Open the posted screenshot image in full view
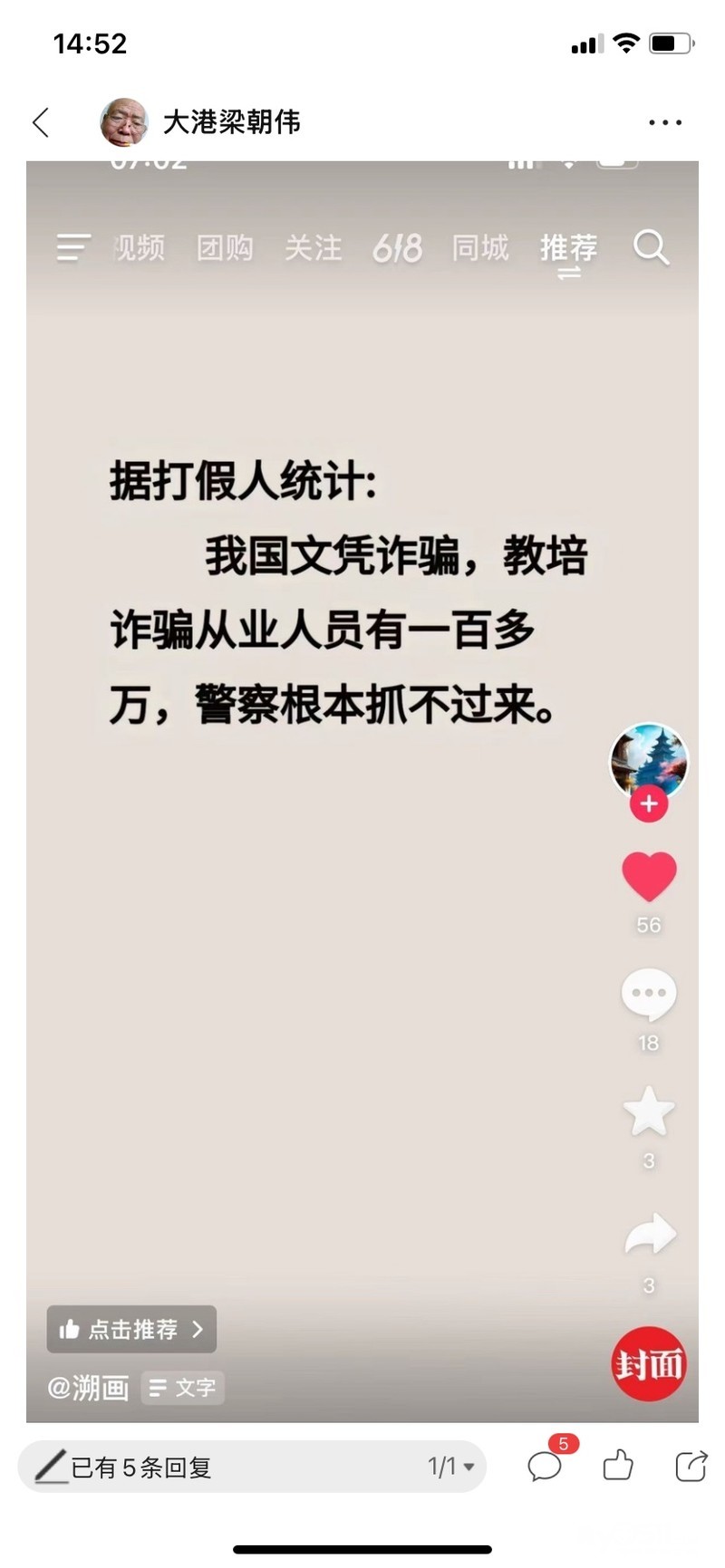 [x=362, y=788]
